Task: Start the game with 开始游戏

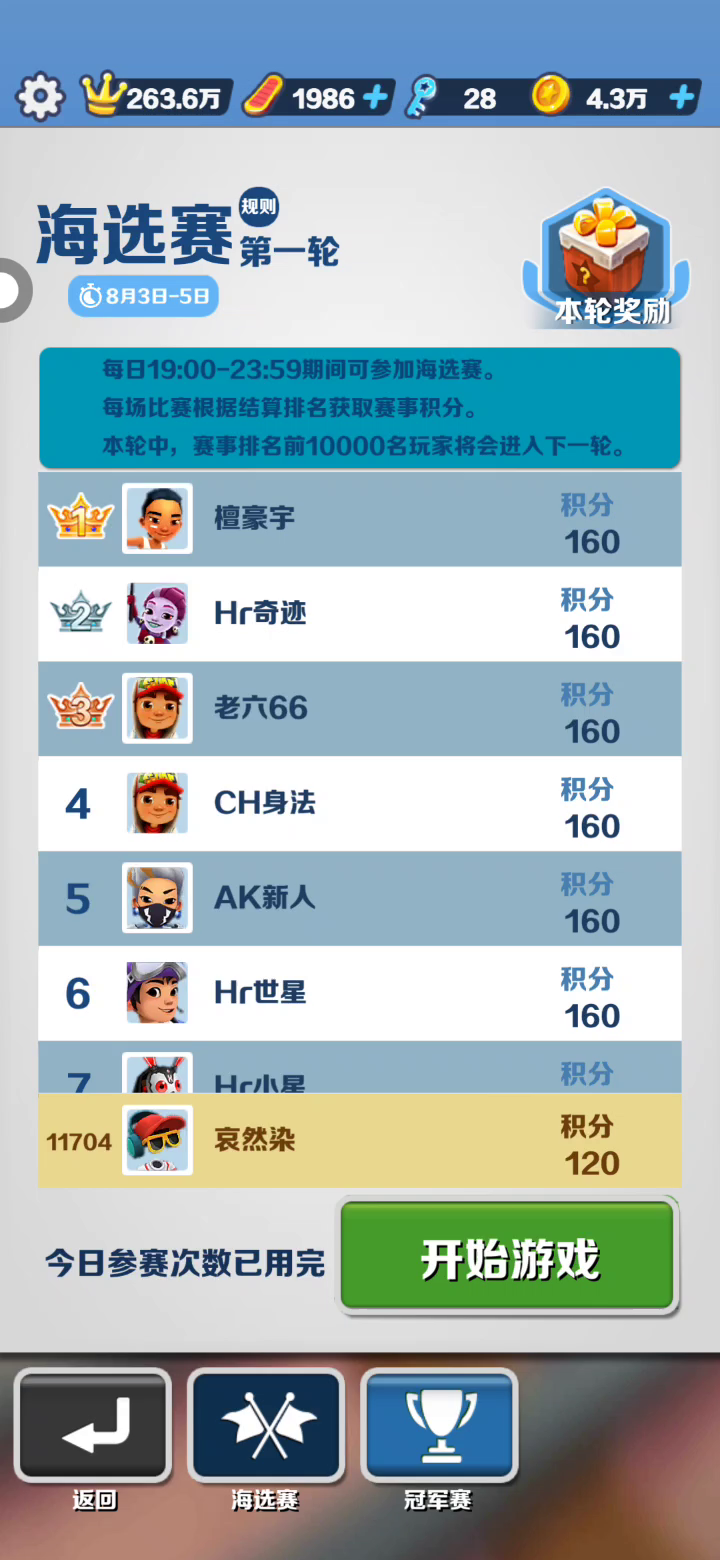Action: pyautogui.click(x=508, y=1257)
